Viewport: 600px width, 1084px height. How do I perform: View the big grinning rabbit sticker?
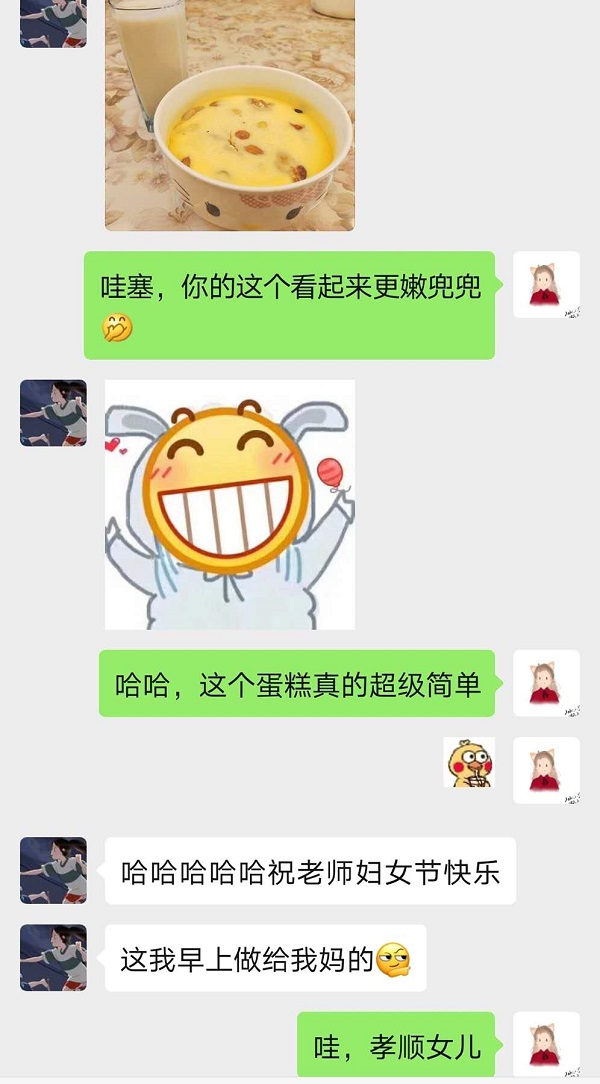tap(229, 504)
